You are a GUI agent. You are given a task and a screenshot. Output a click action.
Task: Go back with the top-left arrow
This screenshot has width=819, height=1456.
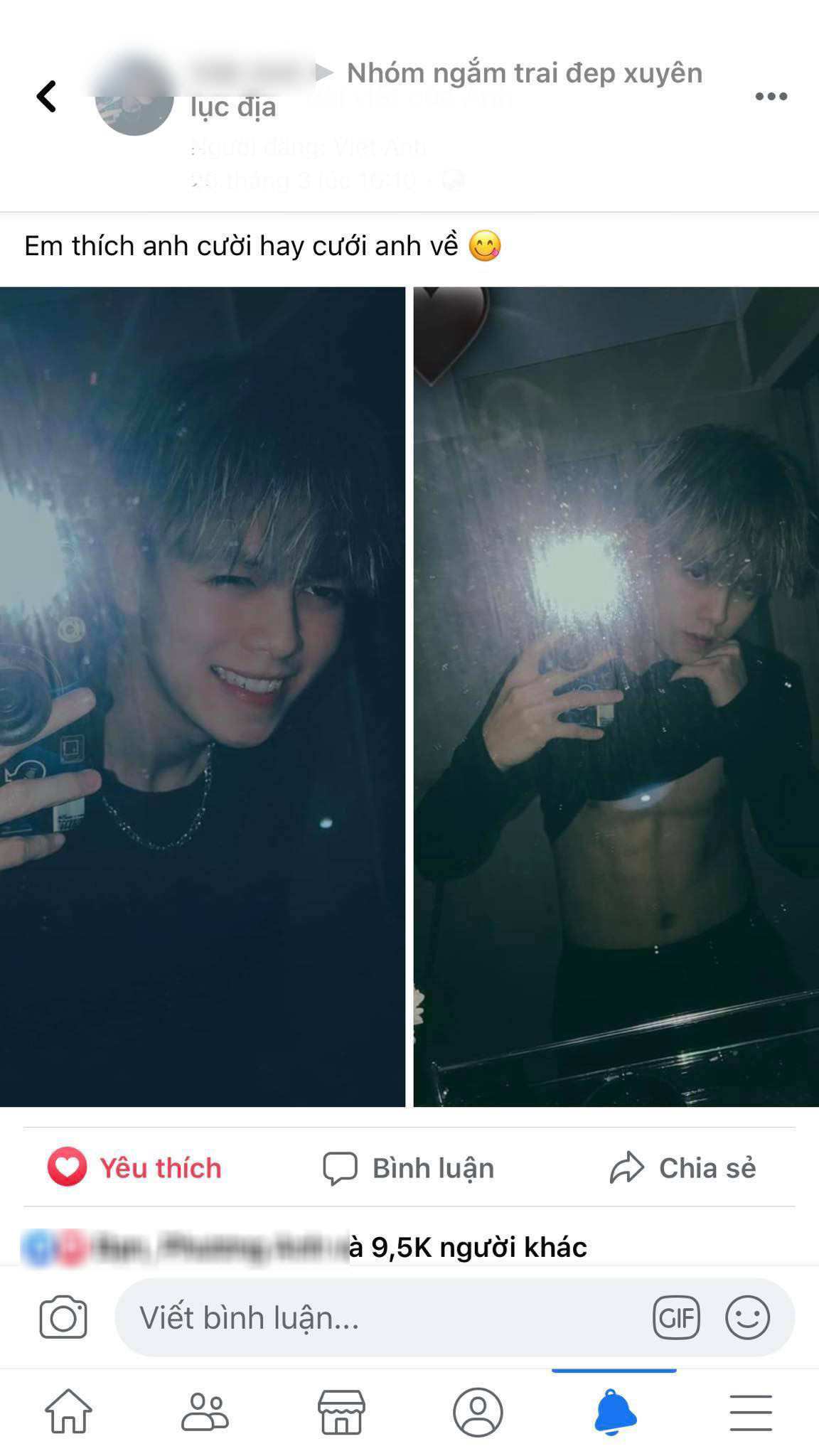coord(47,96)
